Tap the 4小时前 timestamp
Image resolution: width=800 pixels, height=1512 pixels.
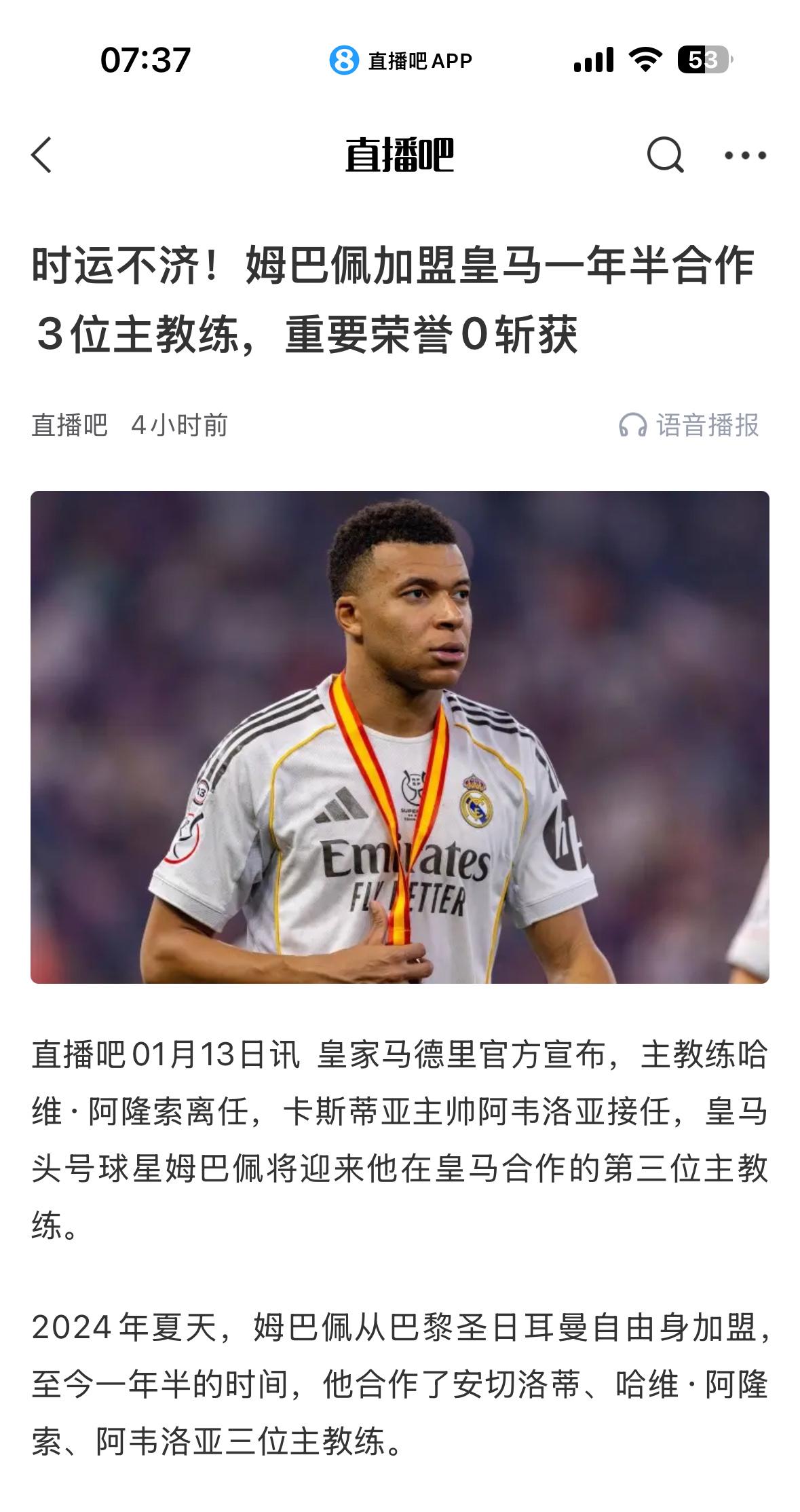[x=180, y=426]
